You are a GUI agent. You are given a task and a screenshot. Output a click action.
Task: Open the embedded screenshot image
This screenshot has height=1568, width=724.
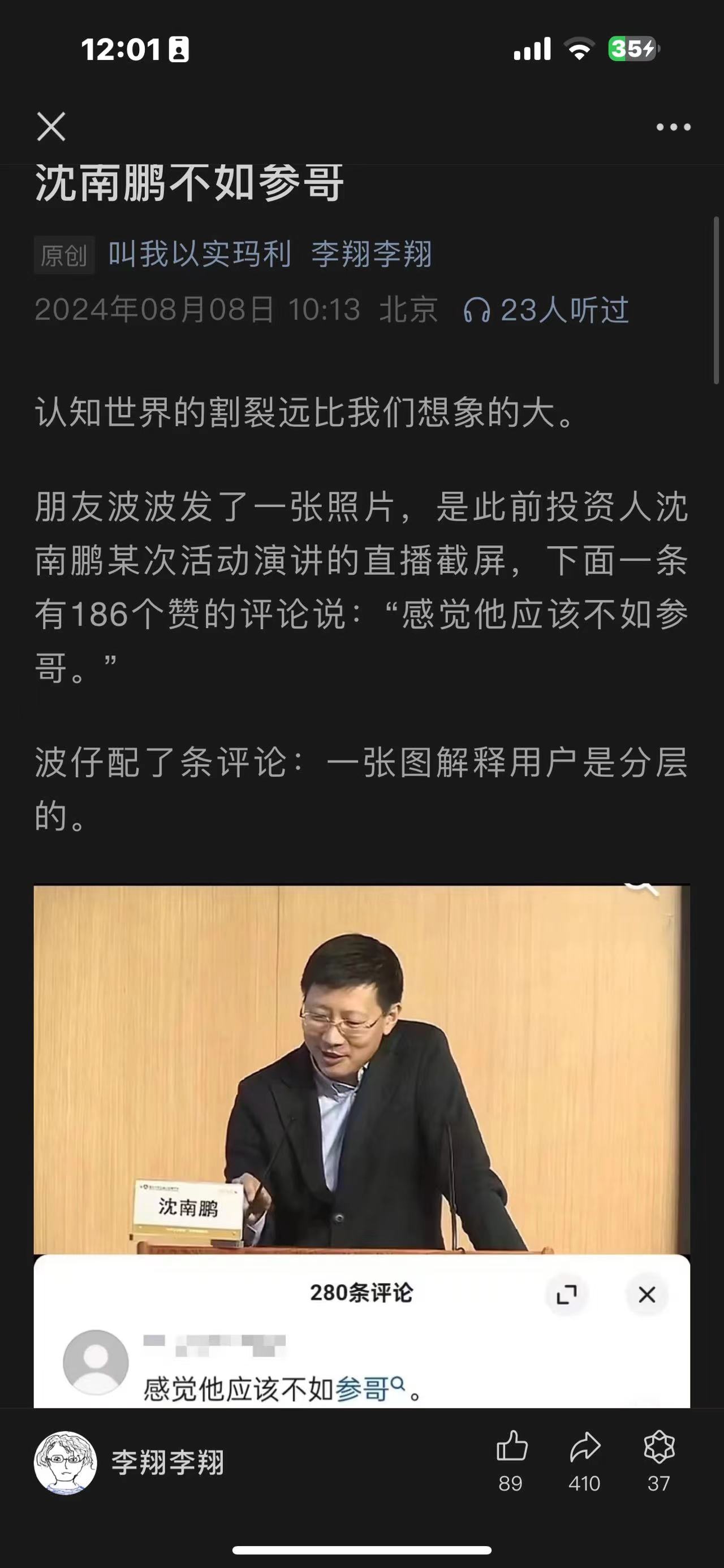point(361,1145)
